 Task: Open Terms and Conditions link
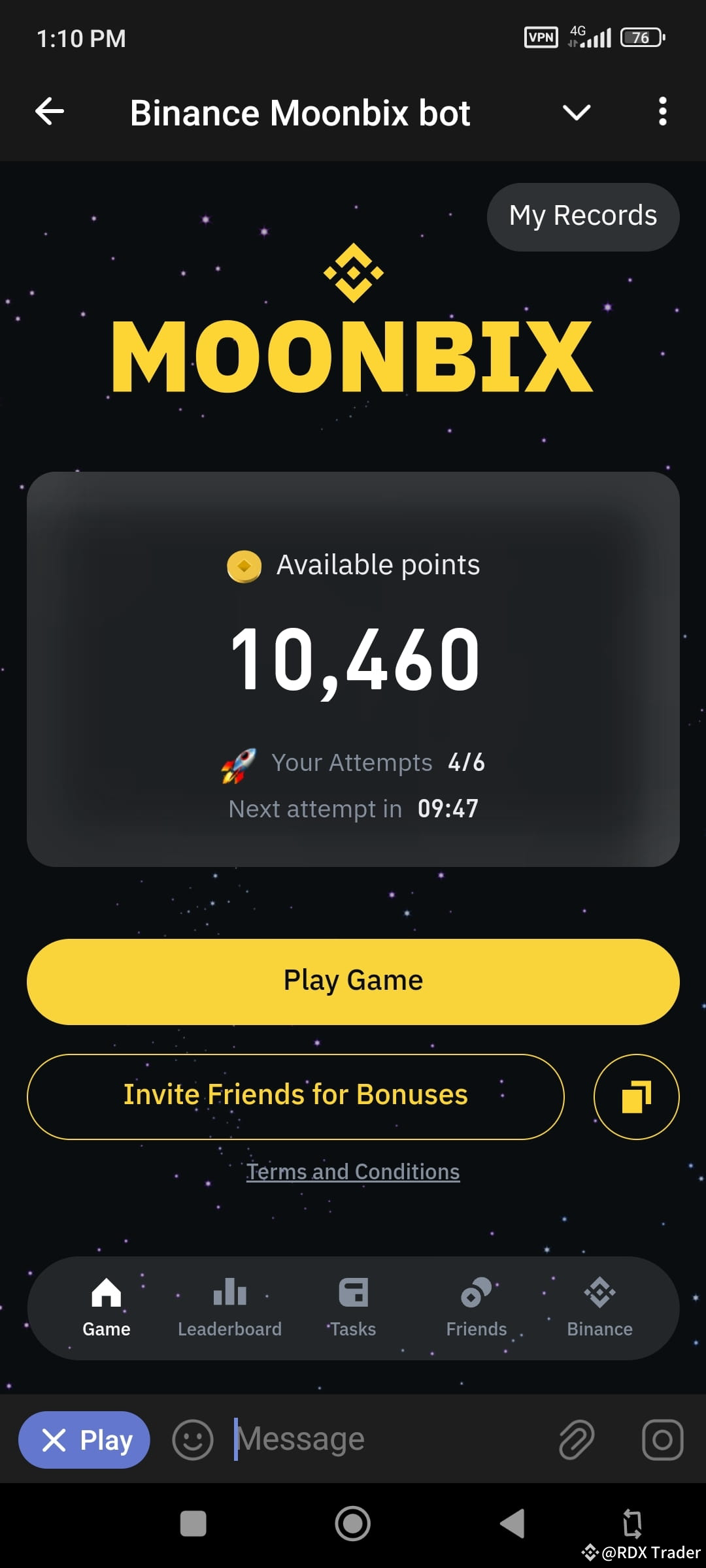(352, 1171)
